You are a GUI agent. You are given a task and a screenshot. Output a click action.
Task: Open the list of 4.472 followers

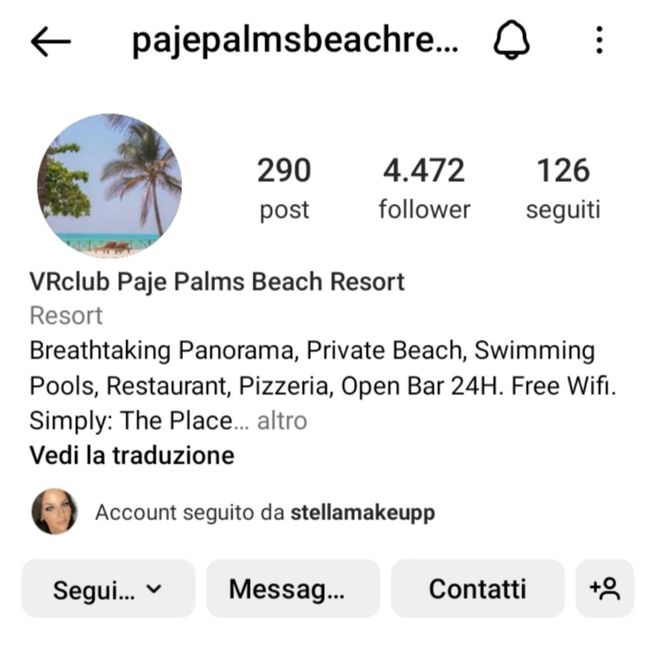coord(423,188)
